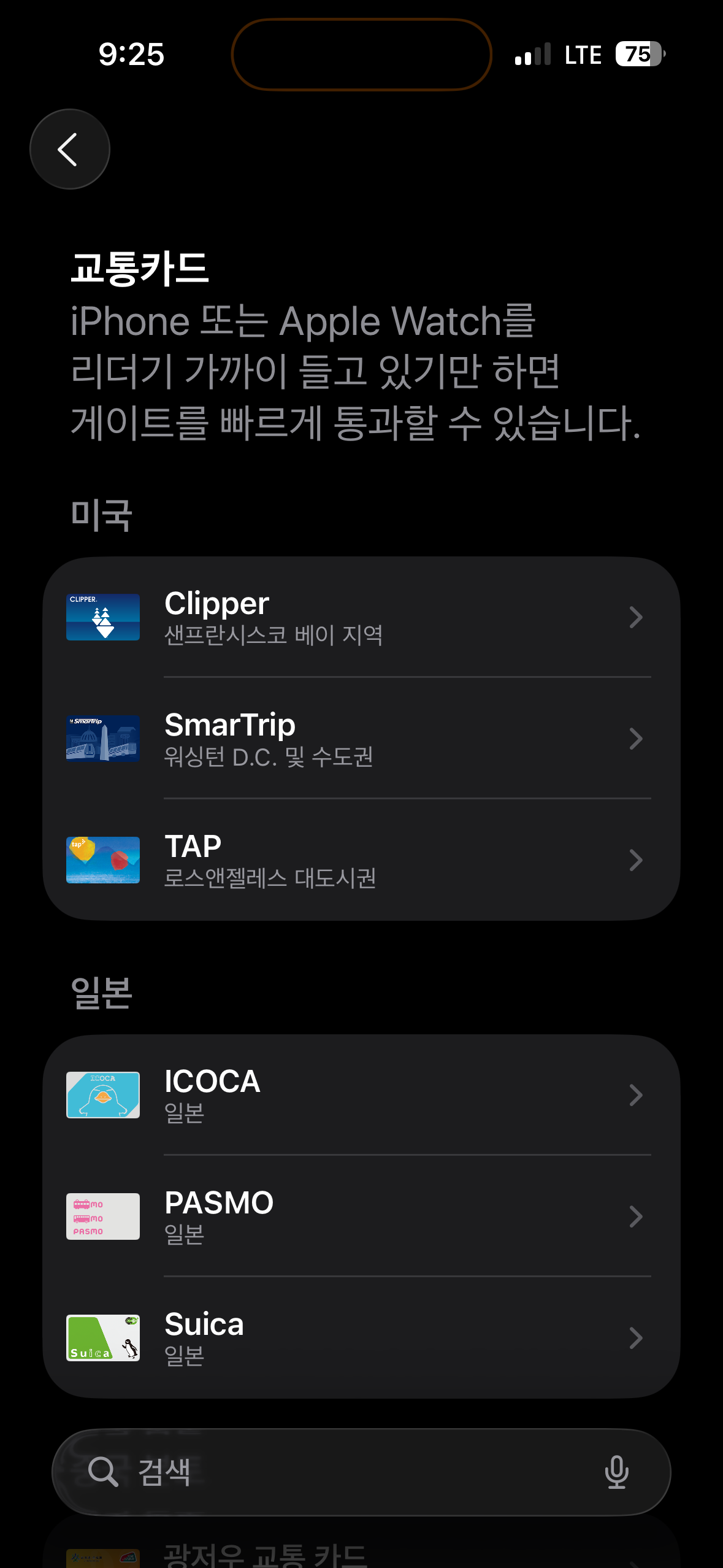Open the Suica card option
723x1568 pixels.
pyautogui.click(x=361, y=1338)
